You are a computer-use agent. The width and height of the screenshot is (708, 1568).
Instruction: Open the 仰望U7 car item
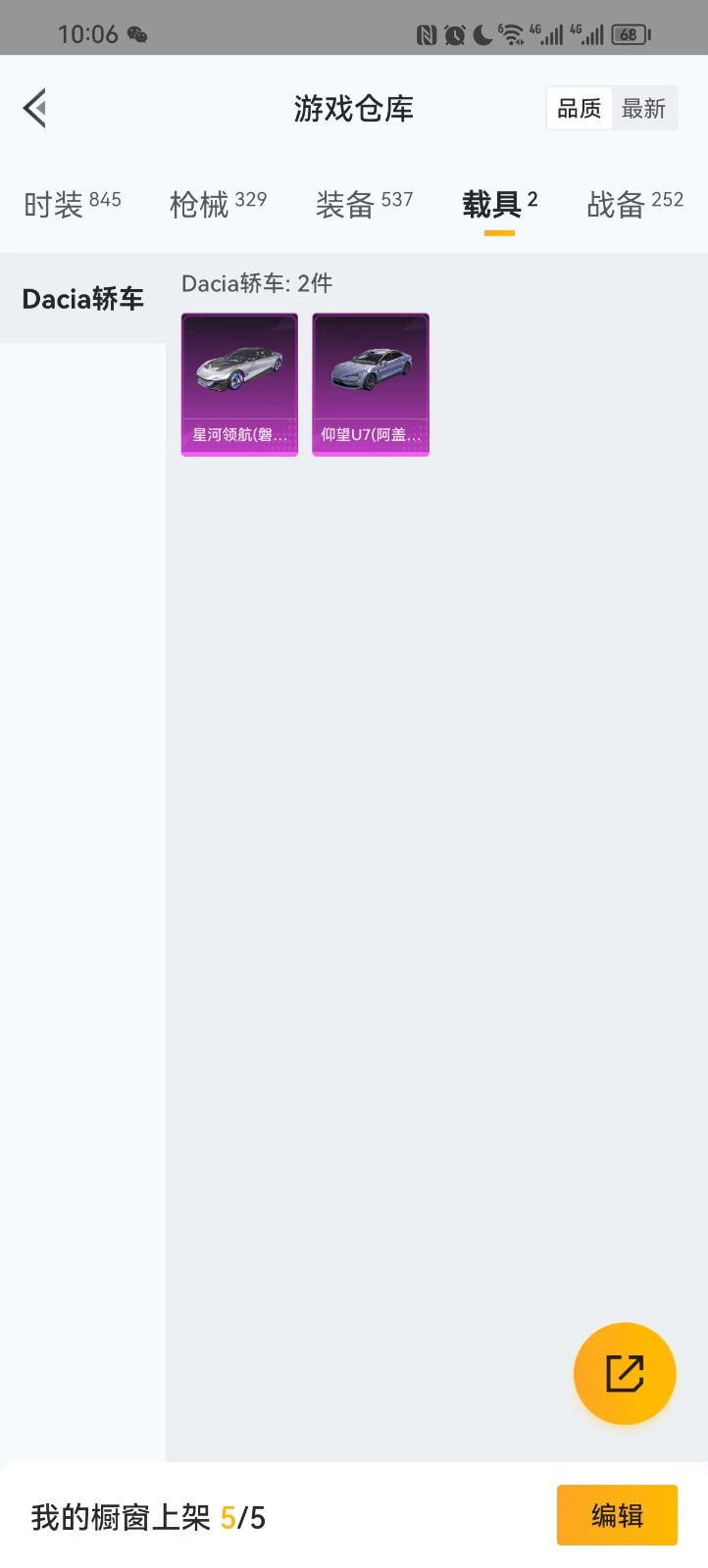click(x=371, y=384)
